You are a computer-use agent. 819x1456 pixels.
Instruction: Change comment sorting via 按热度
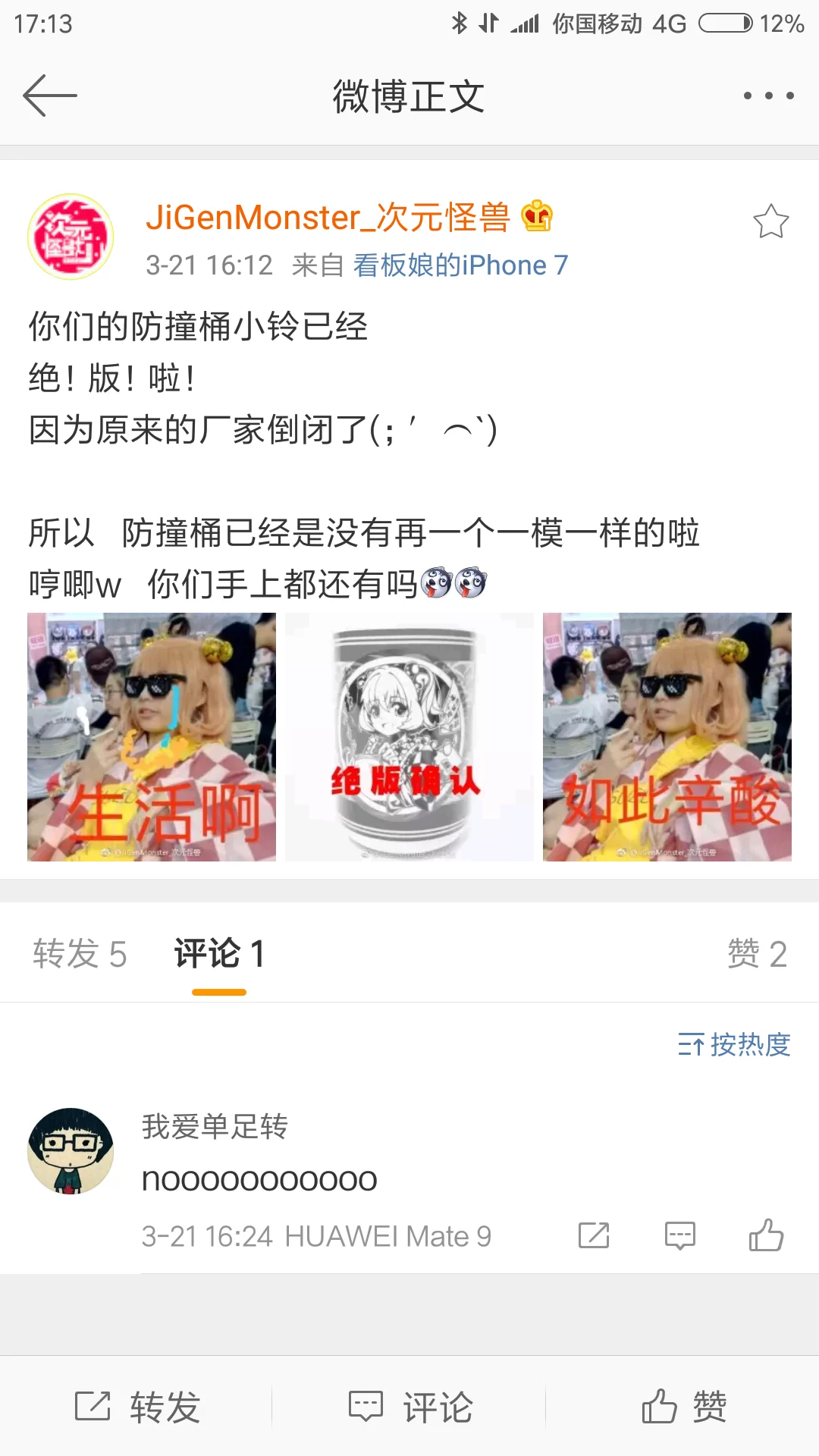click(734, 1045)
